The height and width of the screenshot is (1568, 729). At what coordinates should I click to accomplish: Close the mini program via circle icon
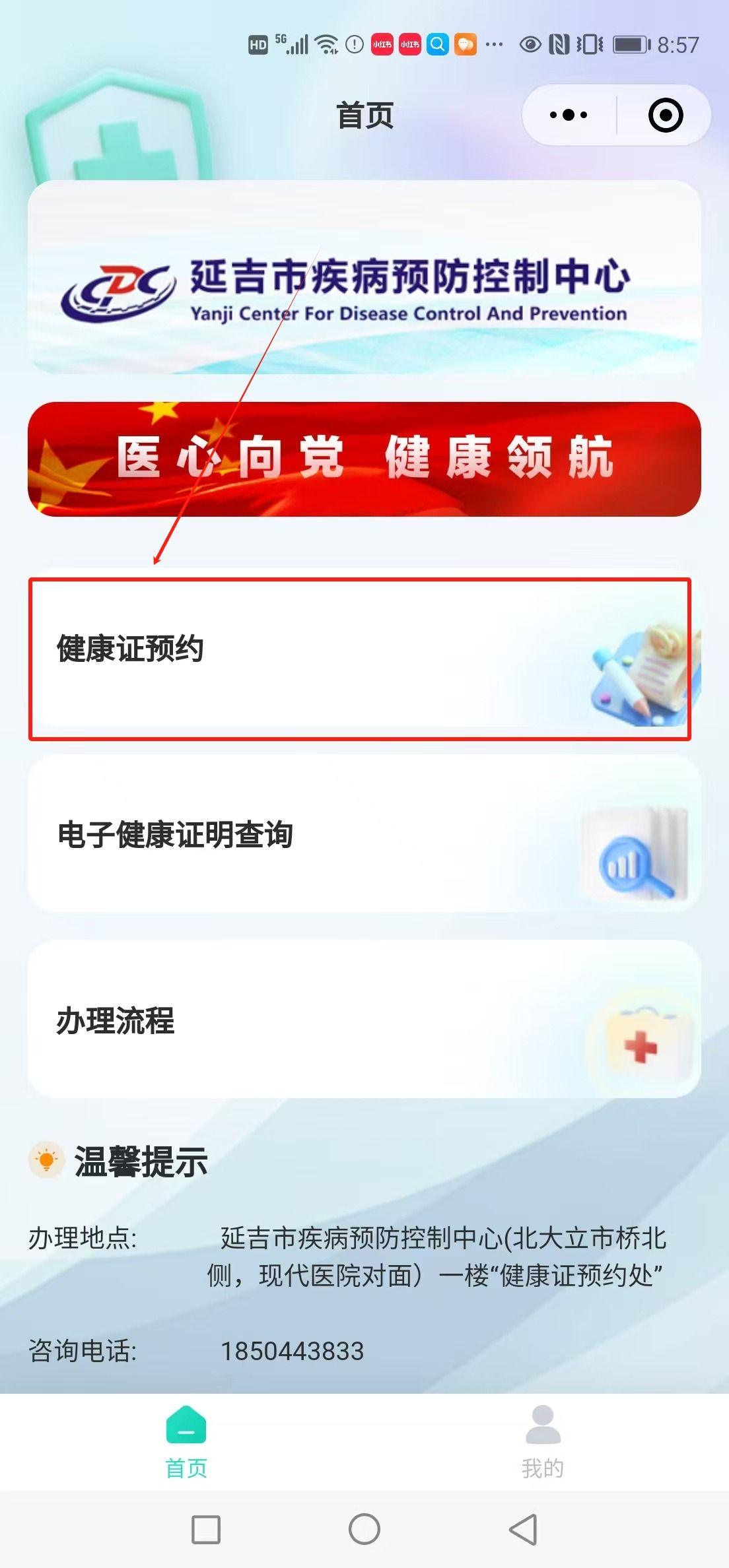[x=665, y=115]
